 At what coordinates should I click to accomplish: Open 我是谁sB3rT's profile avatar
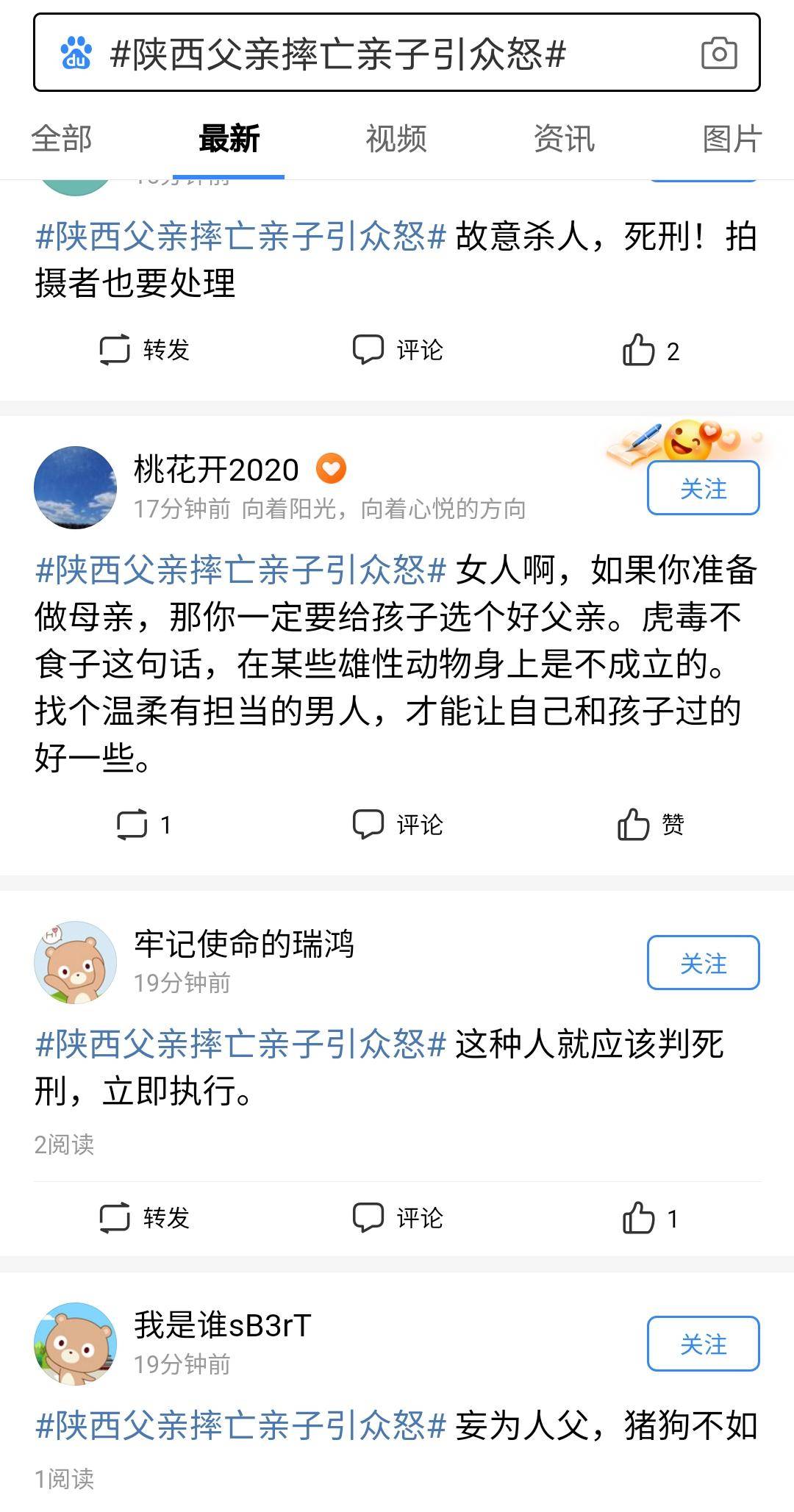[x=76, y=1344]
